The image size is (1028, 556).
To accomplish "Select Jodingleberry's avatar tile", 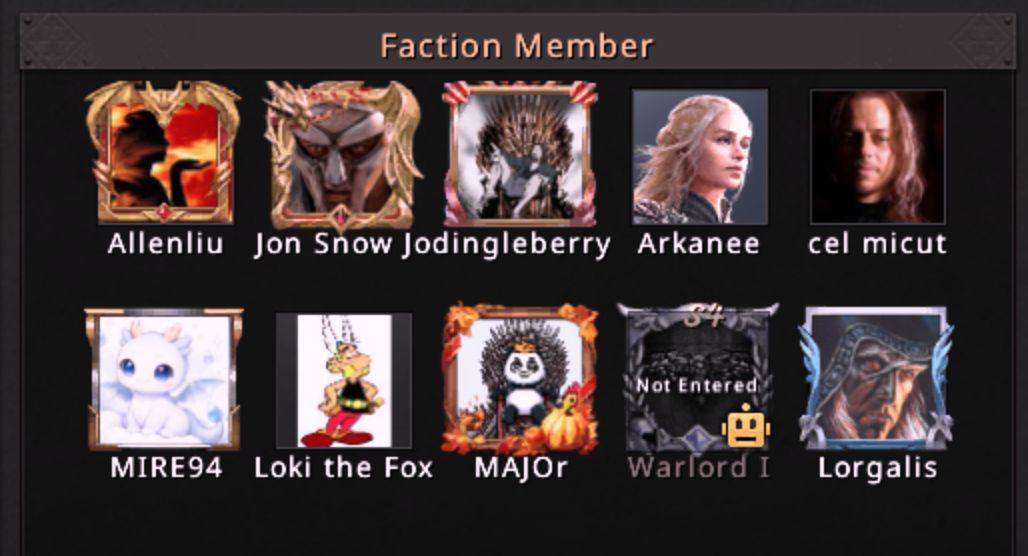I will (x=520, y=154).
